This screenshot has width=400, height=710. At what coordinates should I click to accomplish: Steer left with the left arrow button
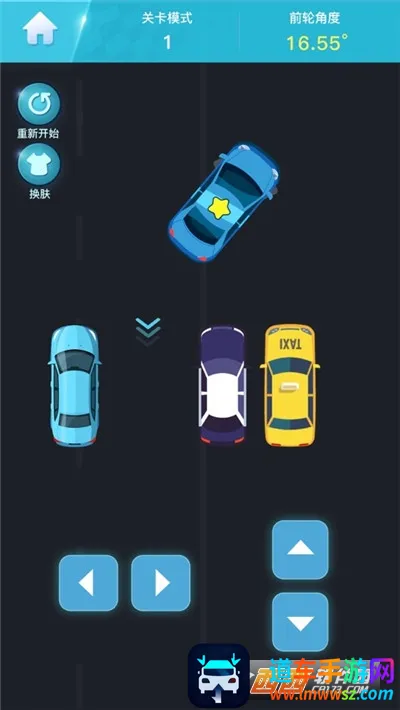88,583
